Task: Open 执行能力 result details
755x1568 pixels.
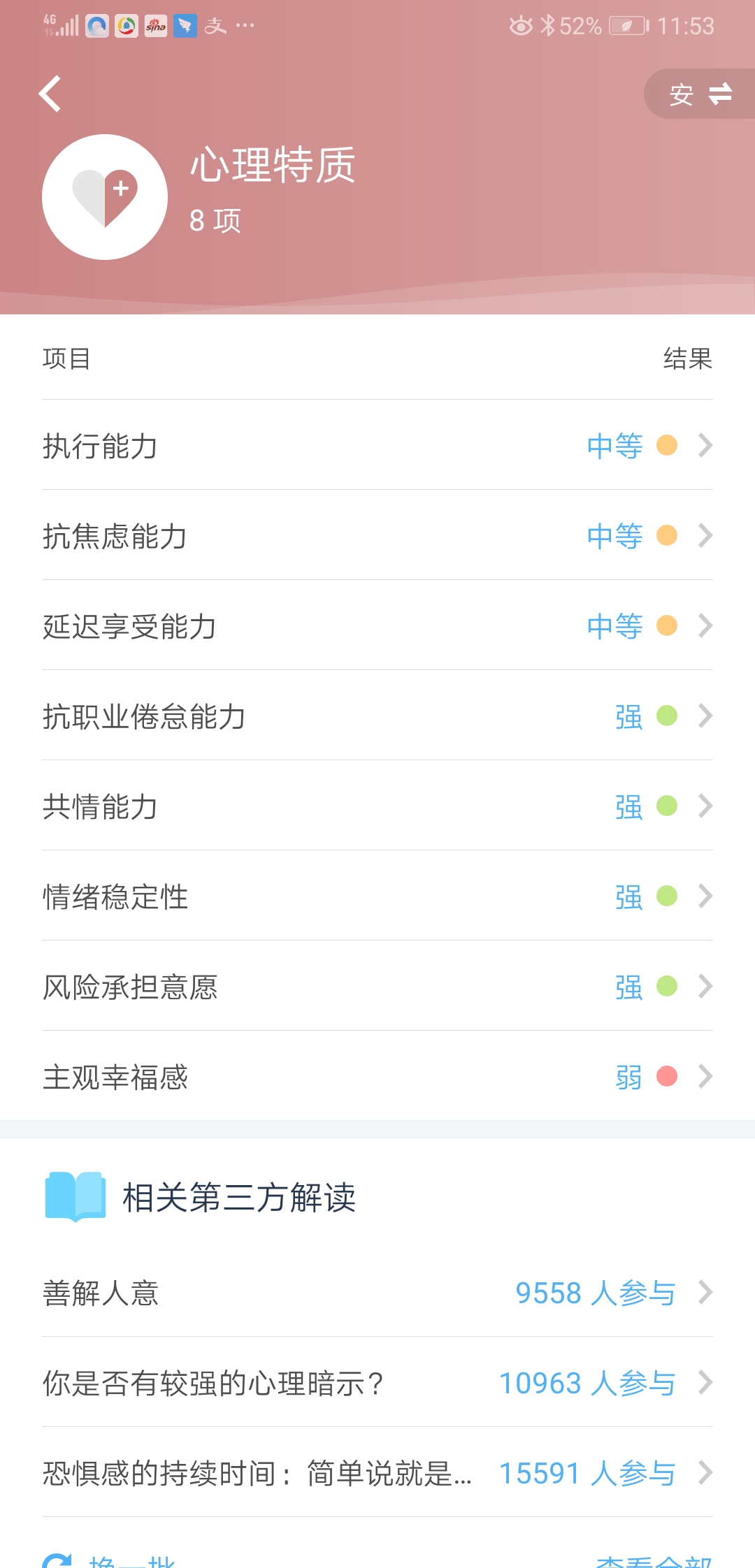Action: click(x=377, y=445)
